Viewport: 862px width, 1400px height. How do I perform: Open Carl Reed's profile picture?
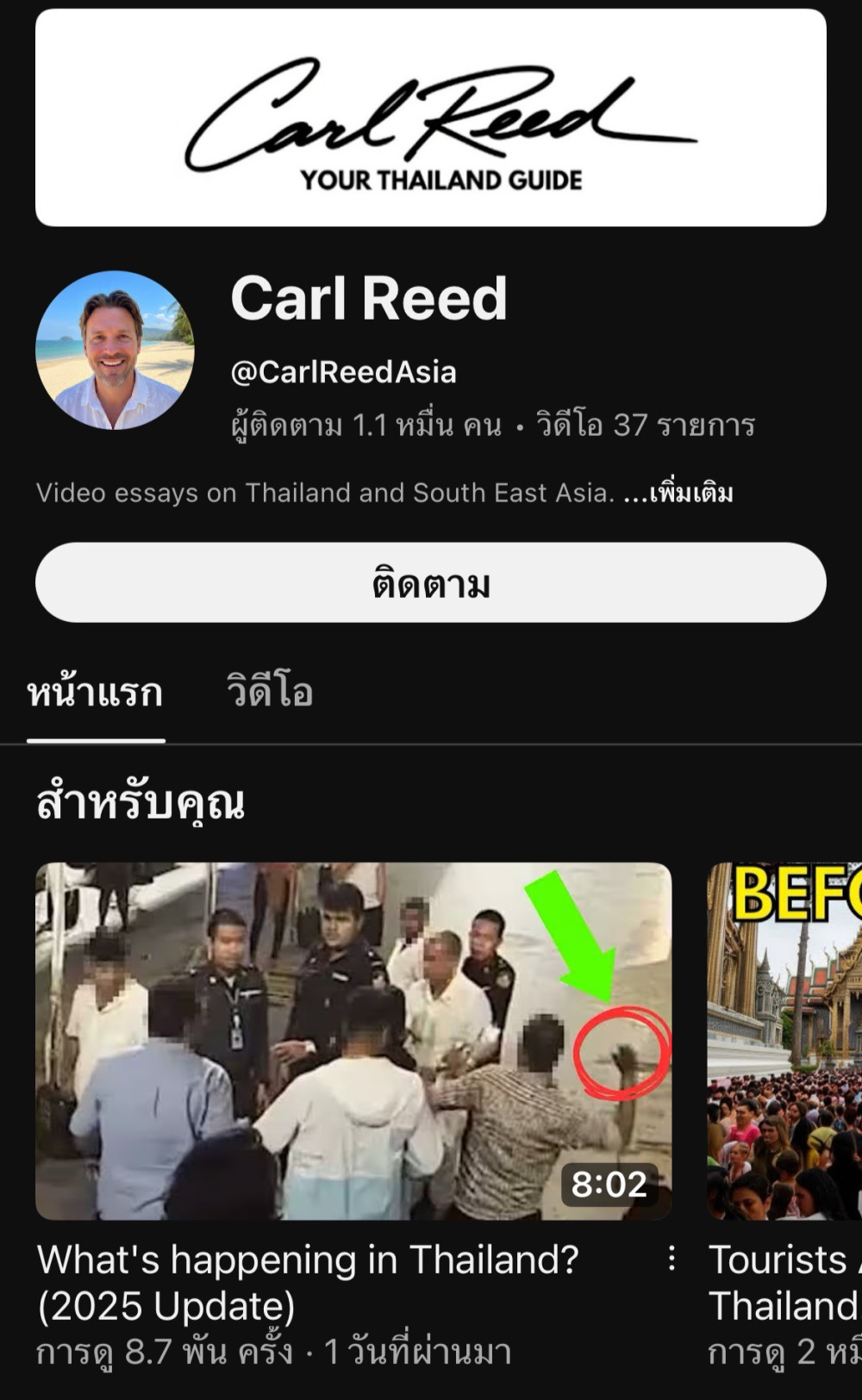tap(115, 351)
